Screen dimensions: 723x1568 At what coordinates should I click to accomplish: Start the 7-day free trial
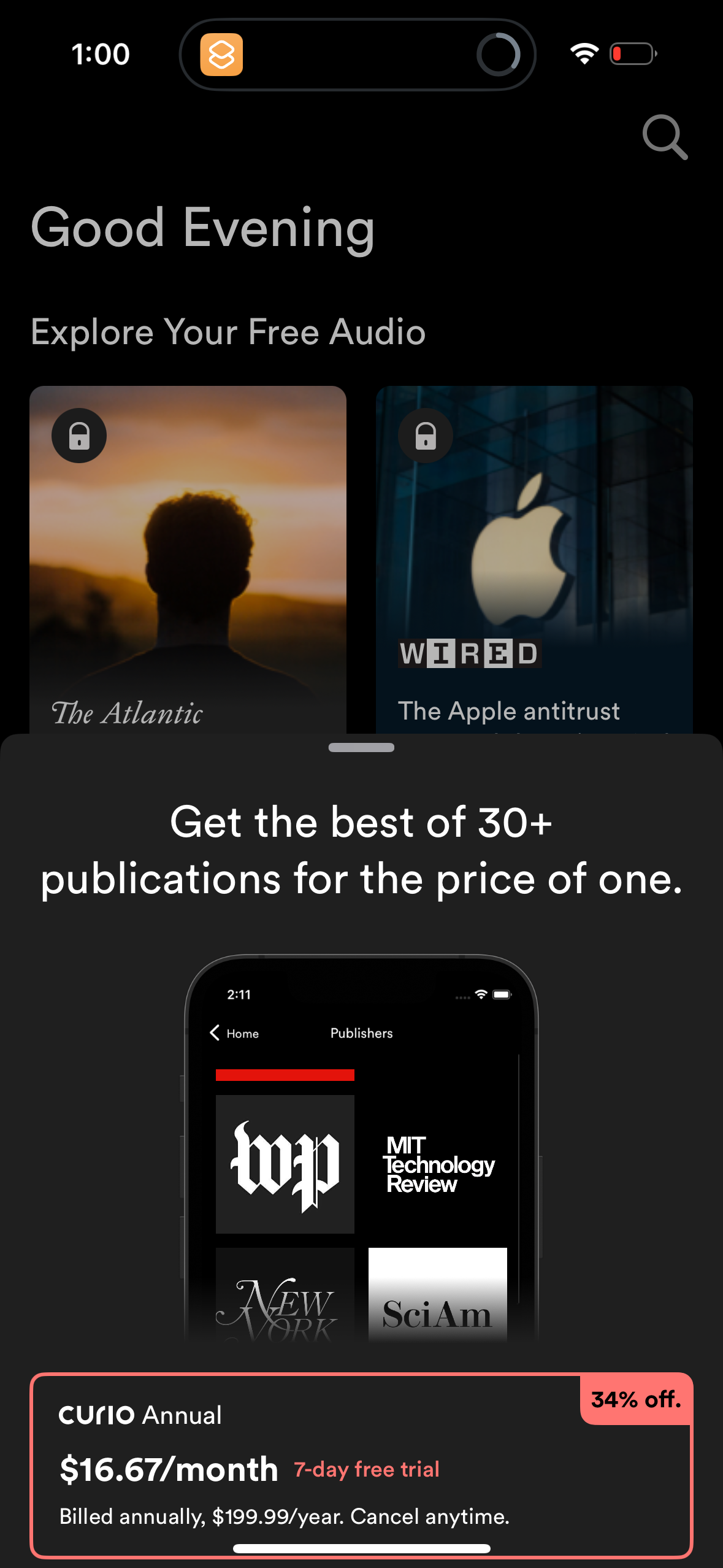(367, 1469)
